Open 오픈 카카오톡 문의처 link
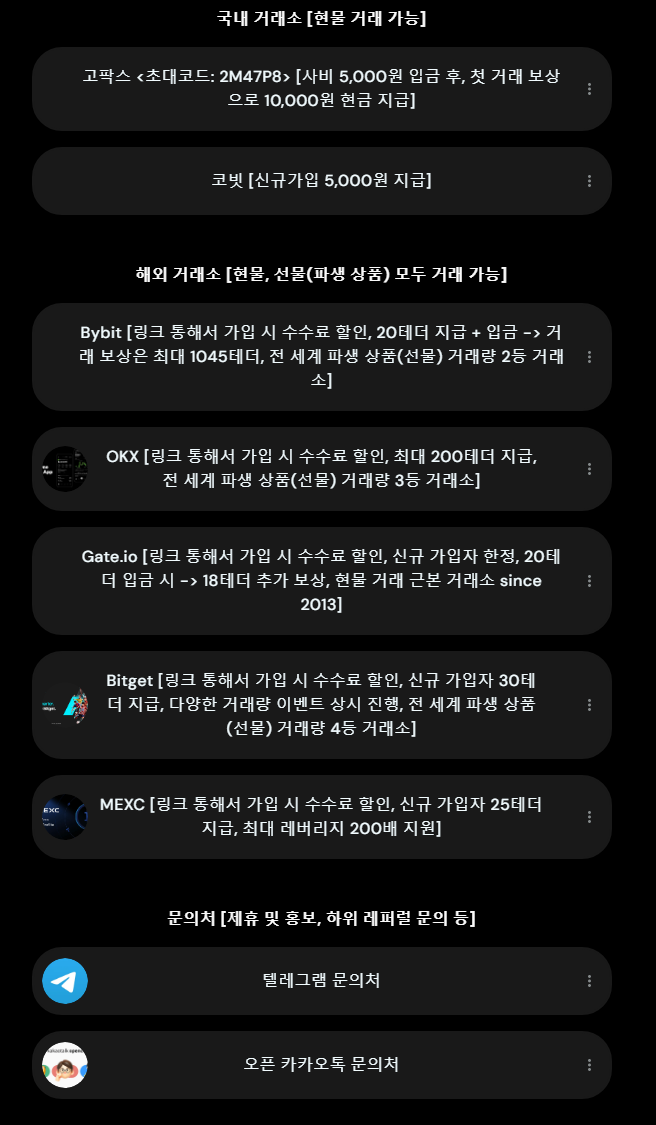 click(320, 1065)
